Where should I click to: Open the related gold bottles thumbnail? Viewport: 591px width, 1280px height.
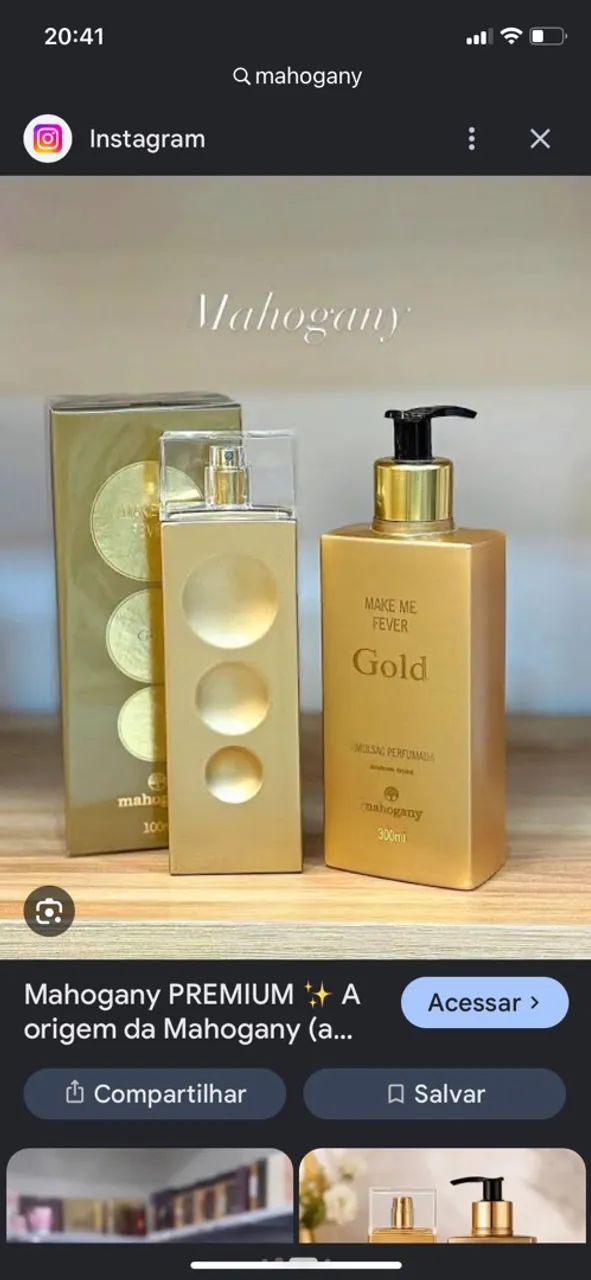[x=442, y=1195]
